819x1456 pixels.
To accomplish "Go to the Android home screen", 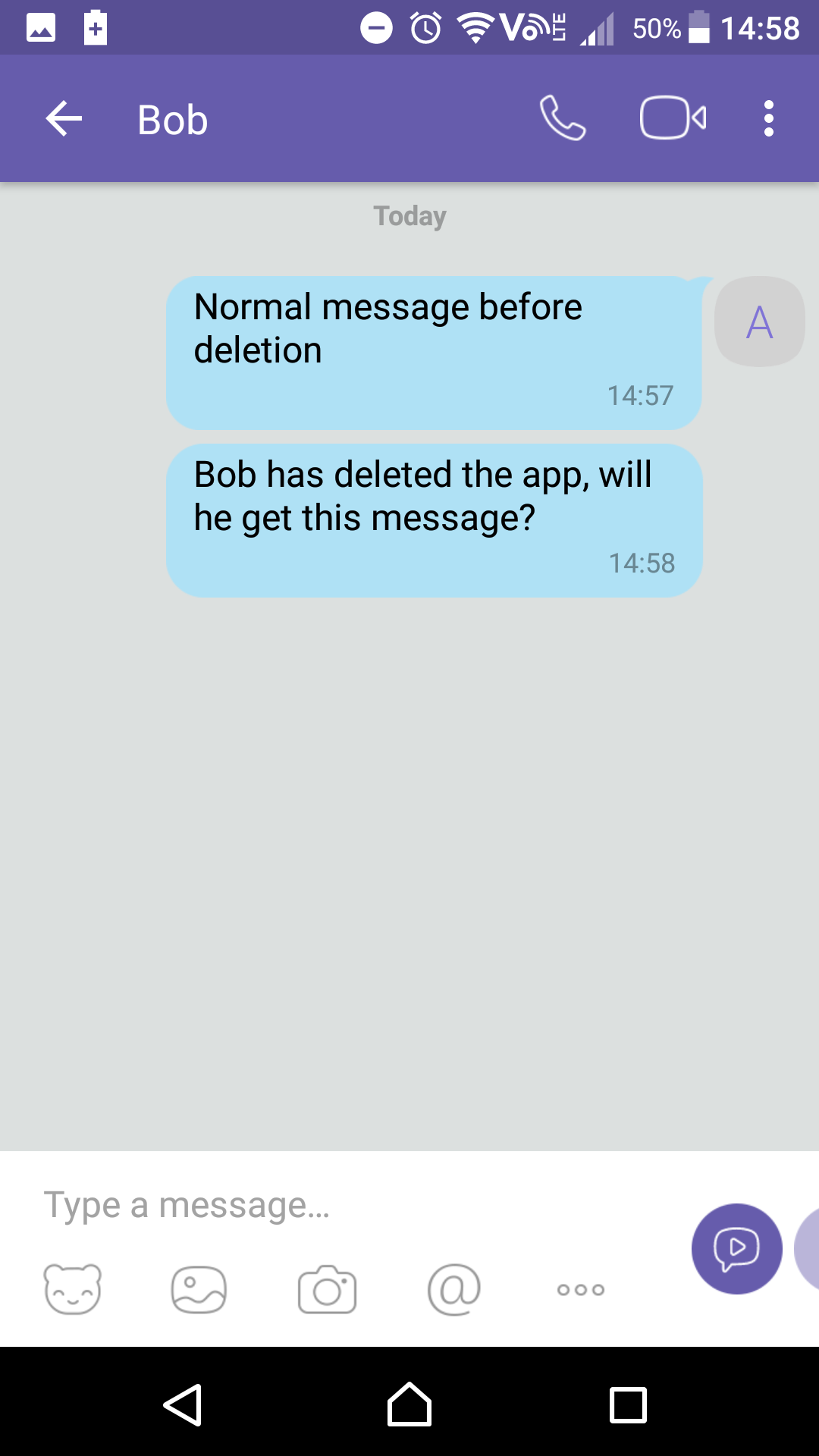I will [409, 1405].
